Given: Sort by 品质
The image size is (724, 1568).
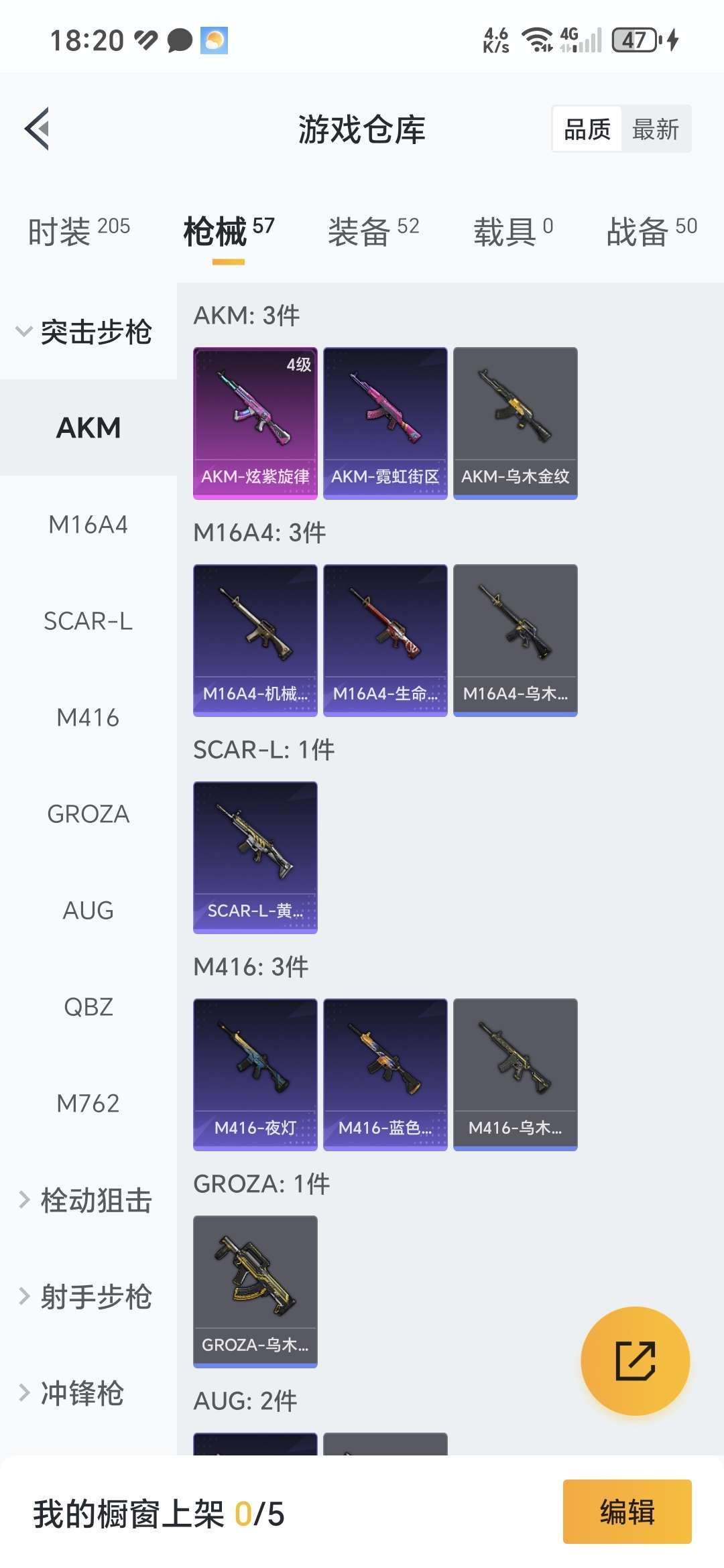Looking at the screenshot, I should point(587,129).
